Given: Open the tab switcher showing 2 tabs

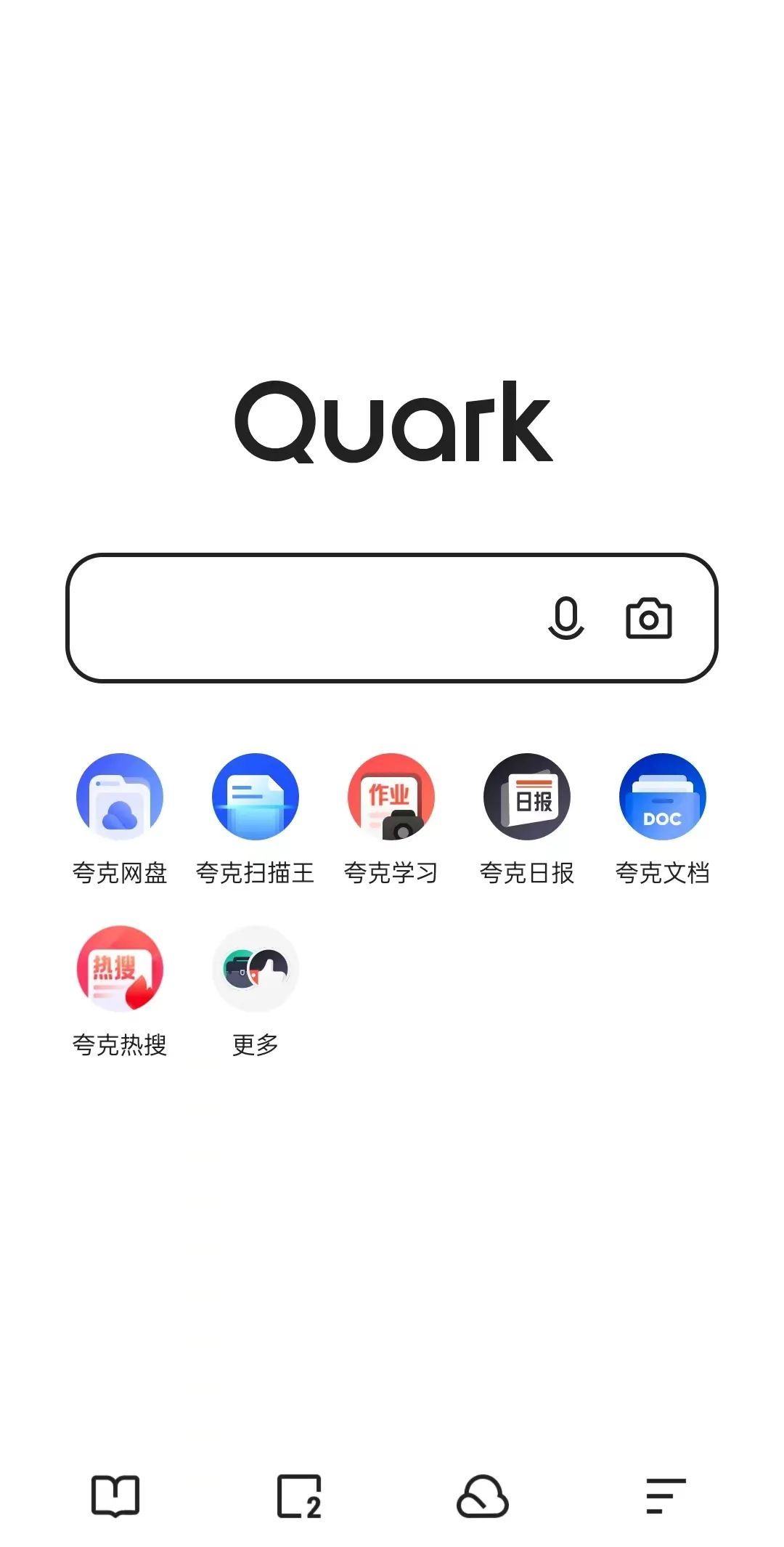Looking at the screenshot, I should pos(299,1496).
